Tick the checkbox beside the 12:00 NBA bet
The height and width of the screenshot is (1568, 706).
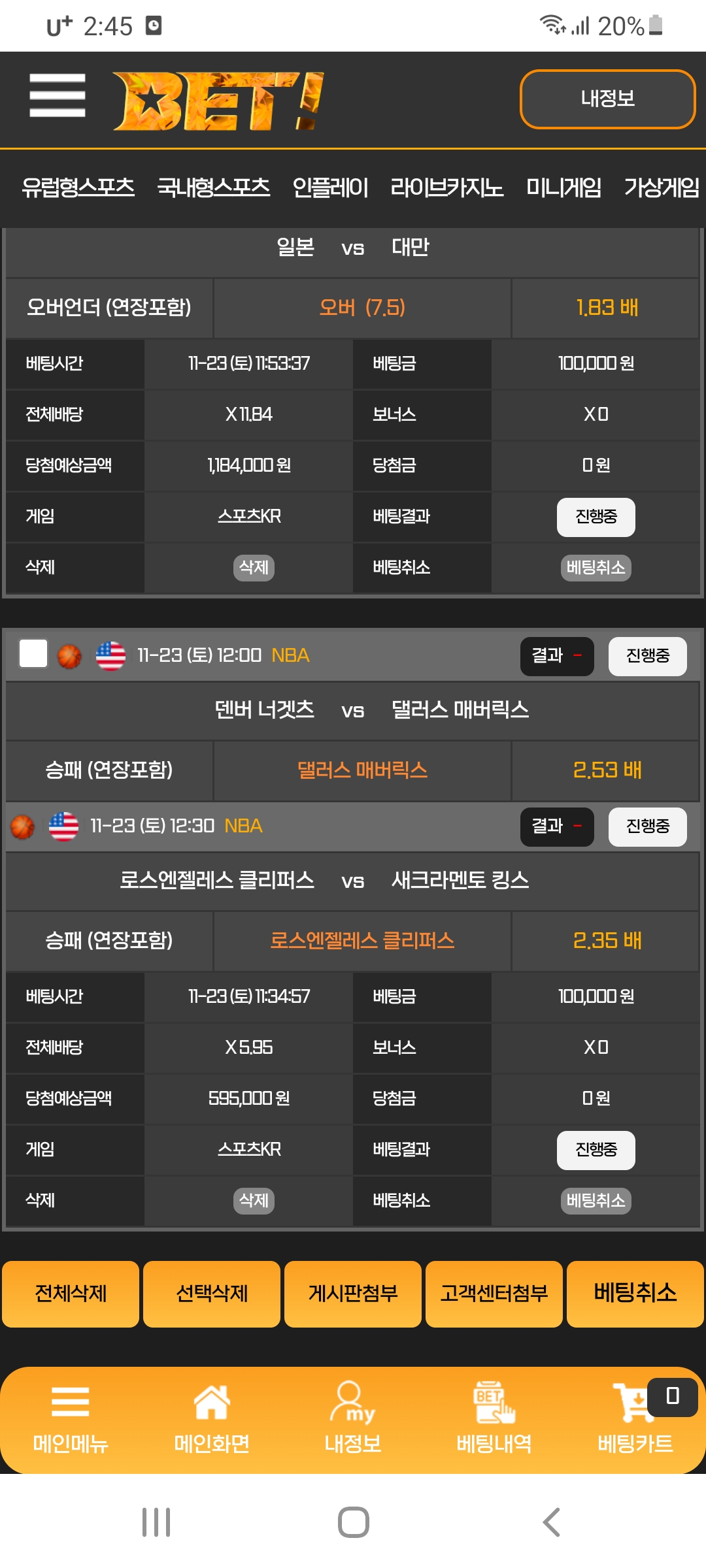pos(33,654)
